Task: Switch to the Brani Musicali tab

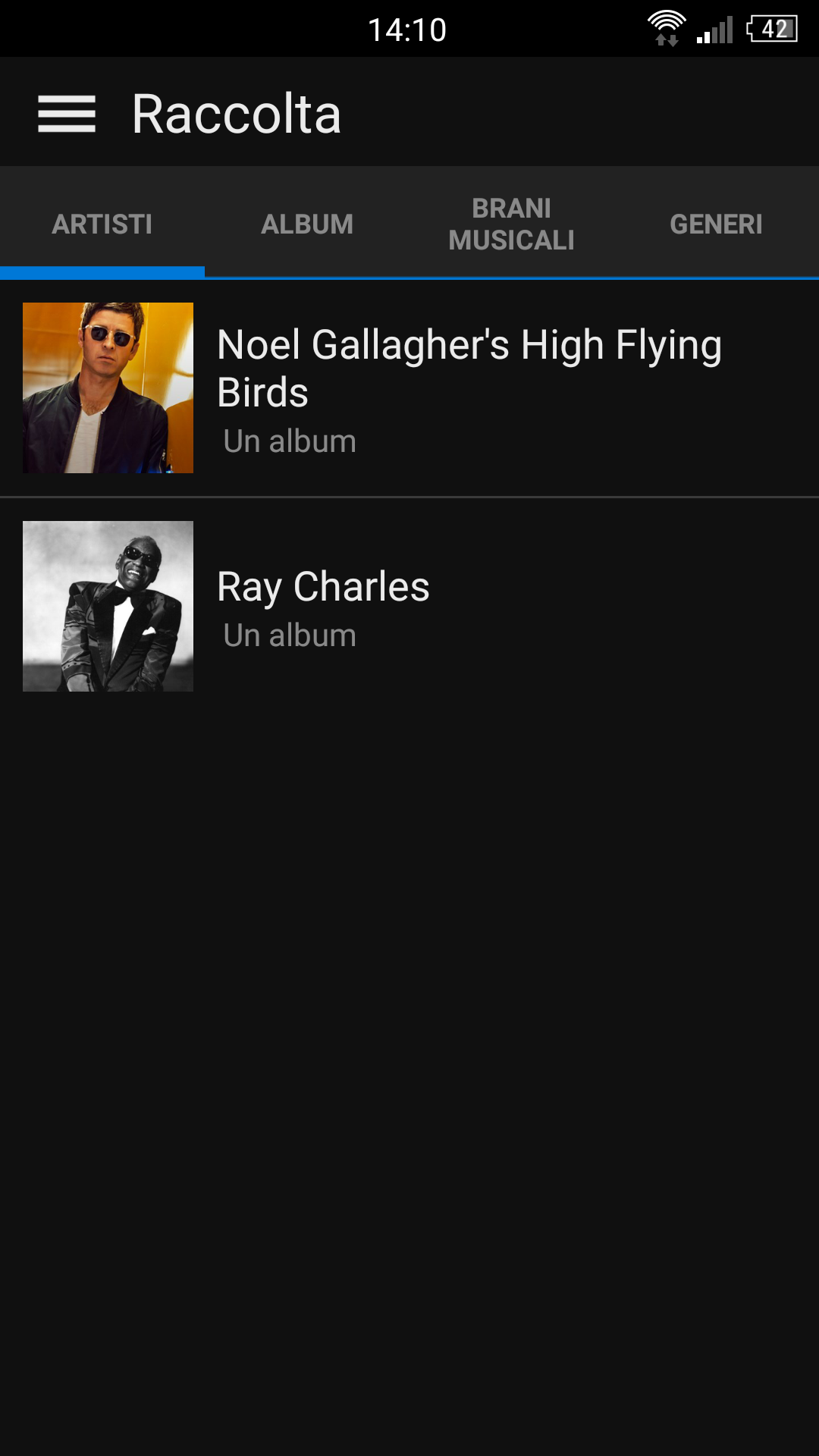Action: tap(512, 224)
